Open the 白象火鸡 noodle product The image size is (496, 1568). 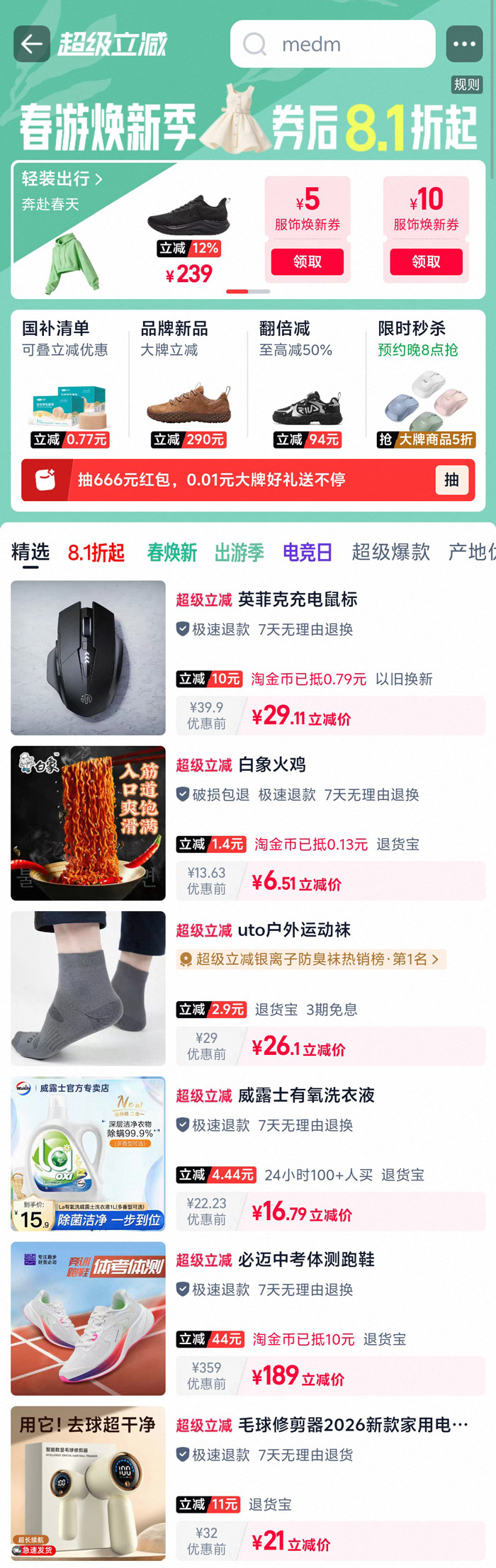[271, 765]
